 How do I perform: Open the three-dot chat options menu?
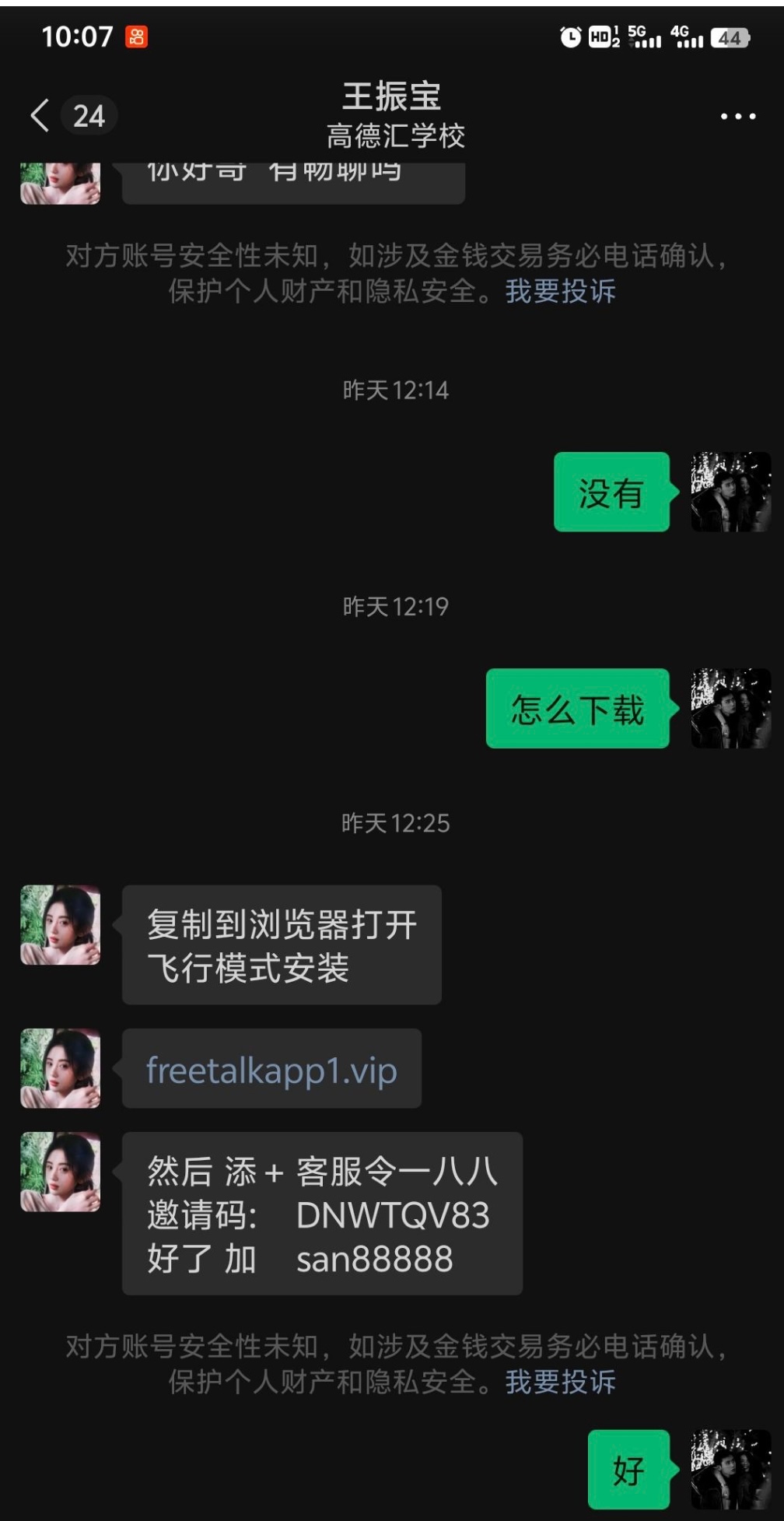[737, 117]
